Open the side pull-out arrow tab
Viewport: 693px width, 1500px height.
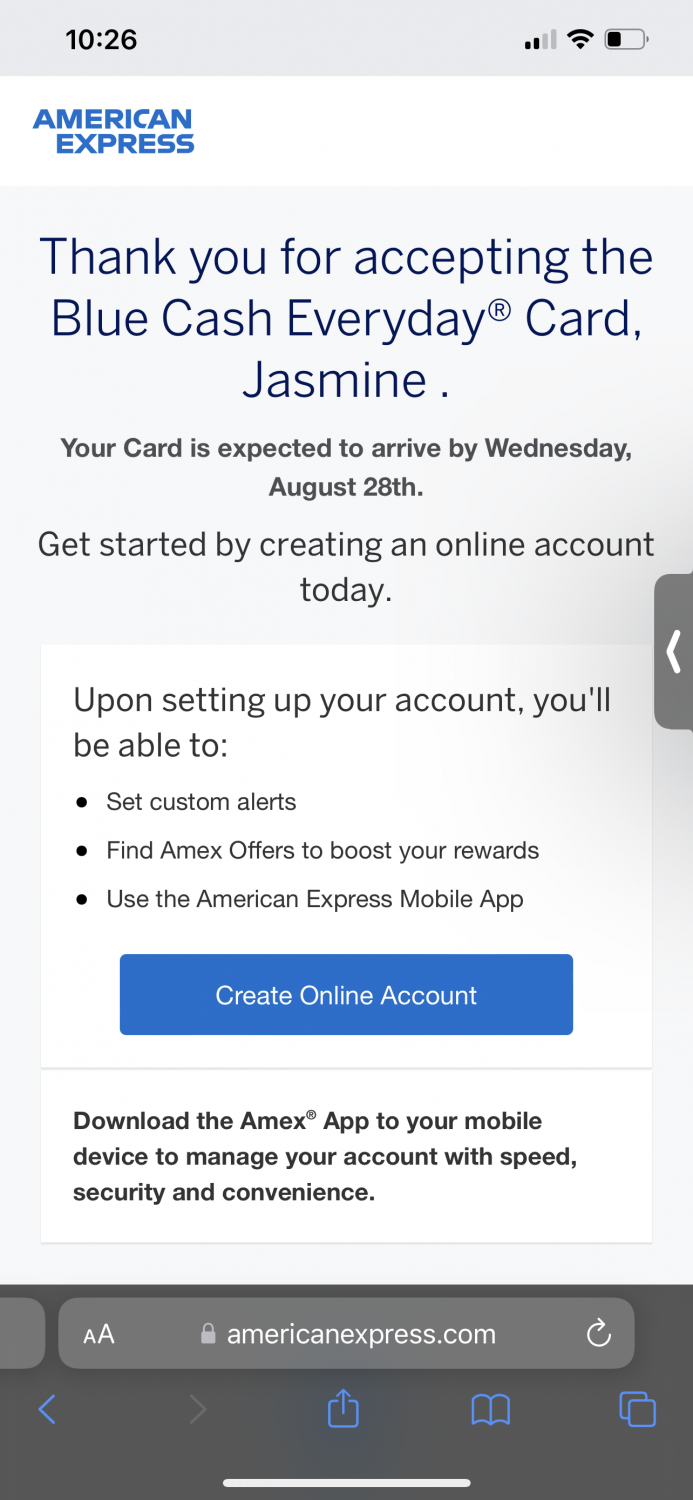point(675,651)
